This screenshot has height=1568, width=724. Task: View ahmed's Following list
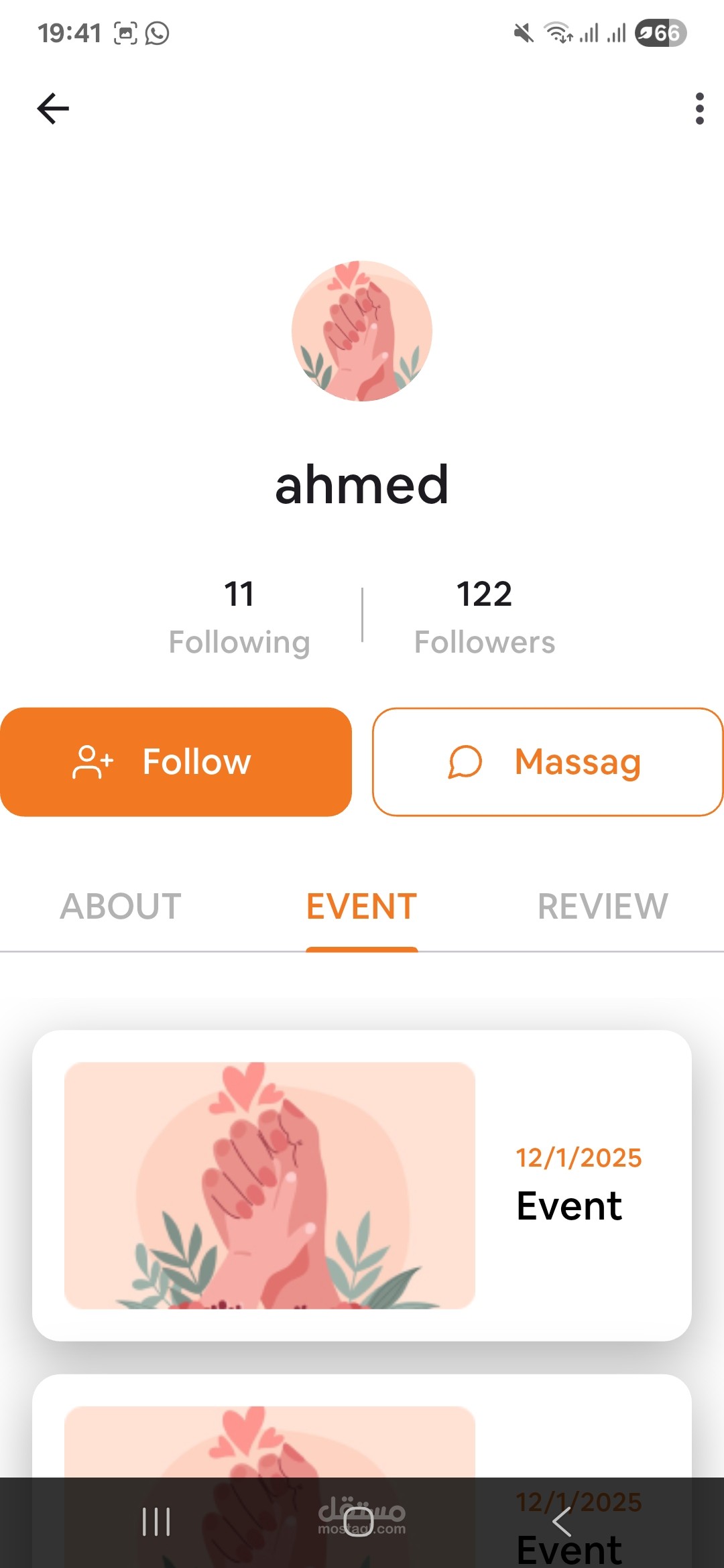click(239, 617)
